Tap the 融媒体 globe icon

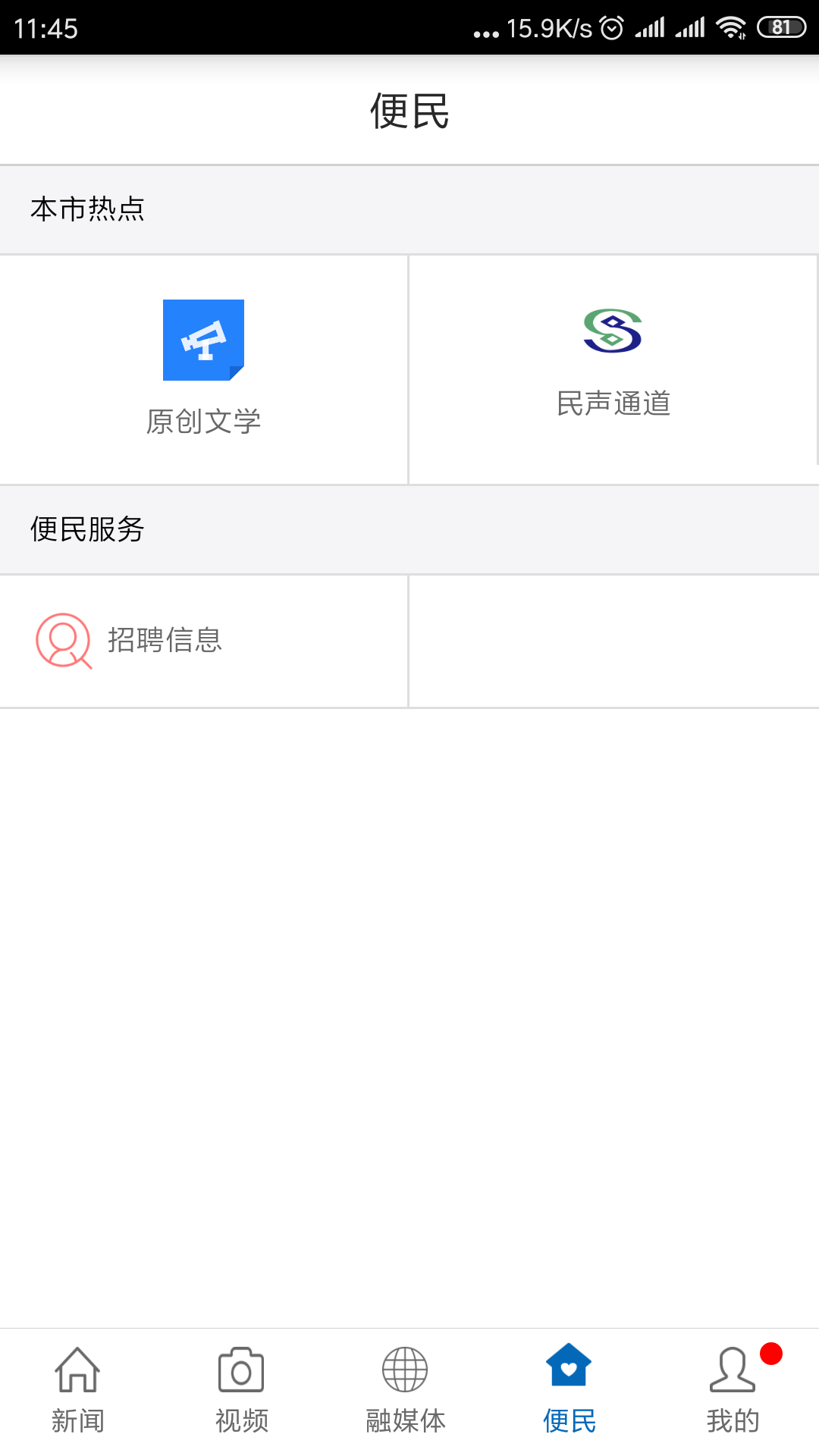click(x=405, y=1370)
